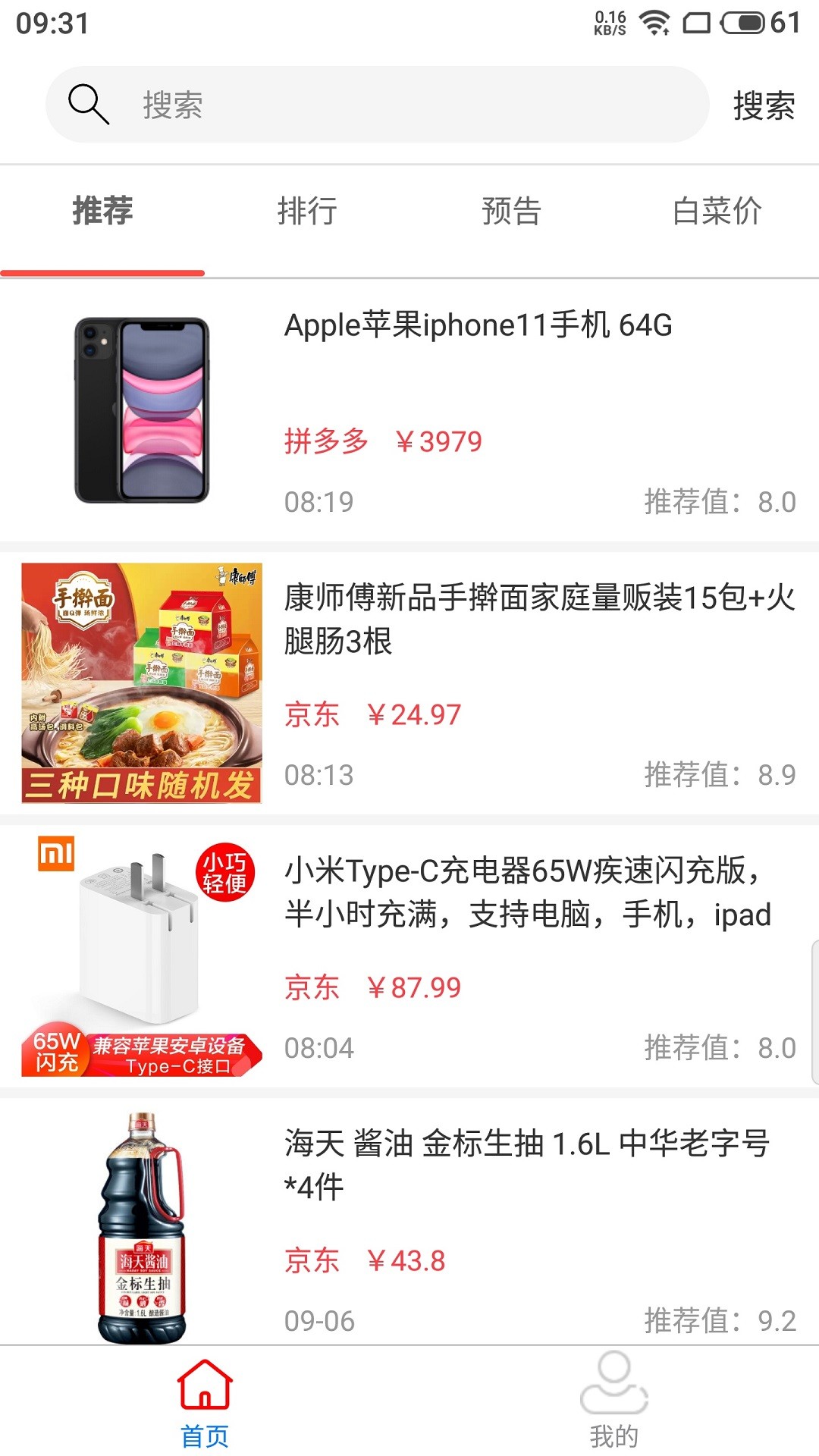
Task: Open the Apple iPhone11 deal title
Action: pos(476,326)
